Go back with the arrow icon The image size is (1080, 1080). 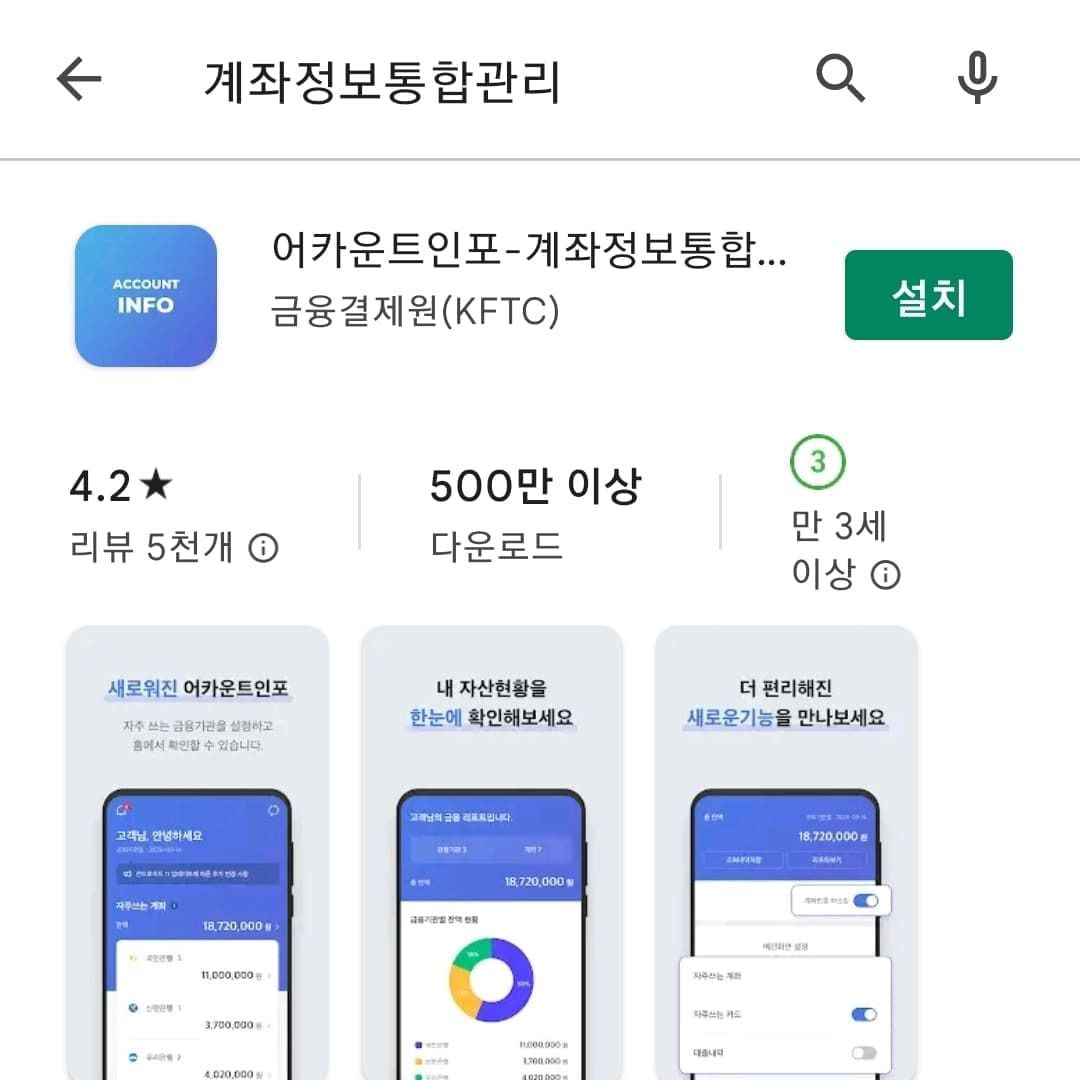point(80,79)
